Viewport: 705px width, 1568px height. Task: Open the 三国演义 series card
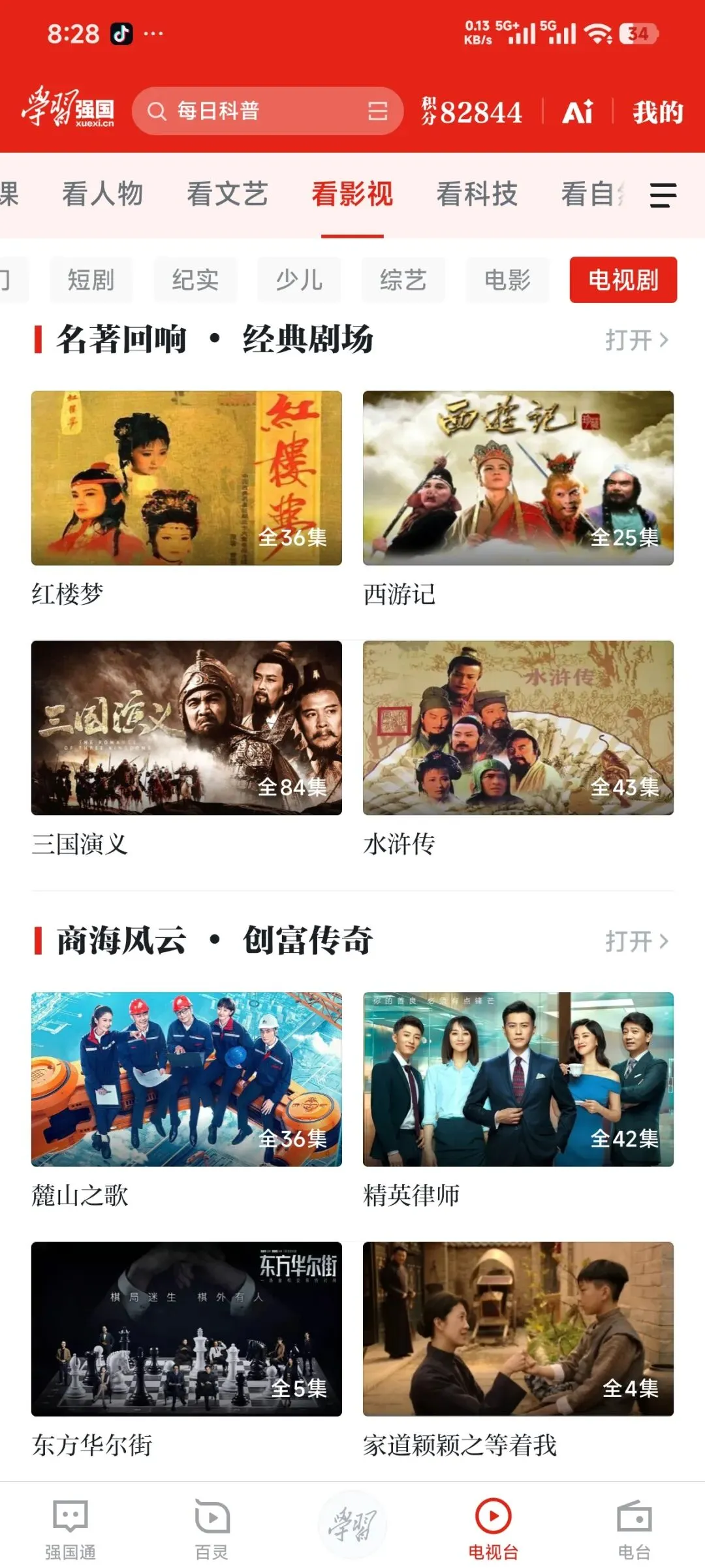pyautogui.click(x=187, y=749)
